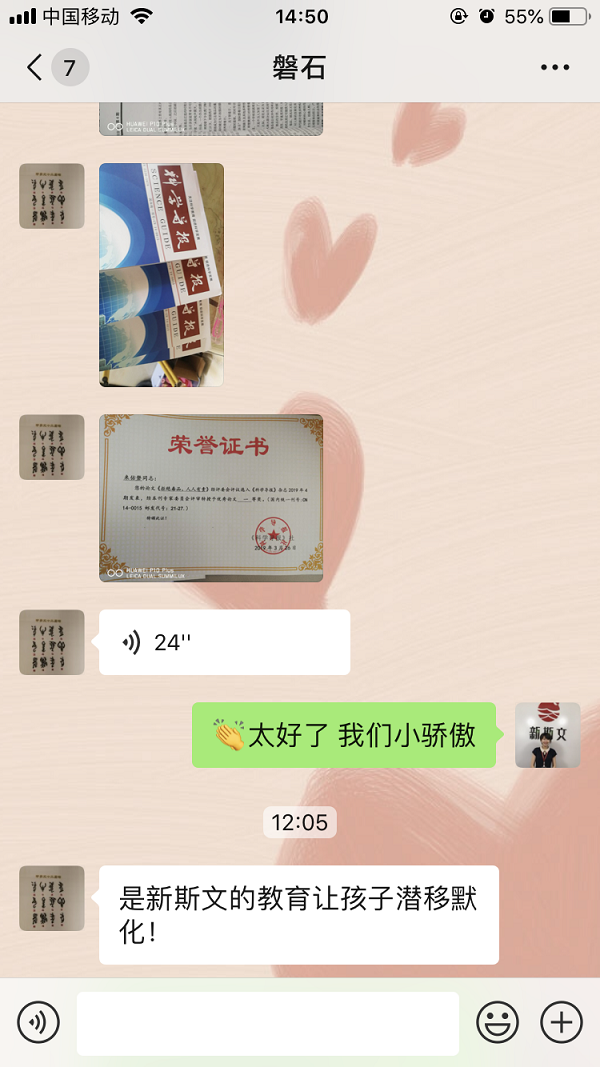Open the chat options menu
600x1067 pixels.
coord(555,67)
